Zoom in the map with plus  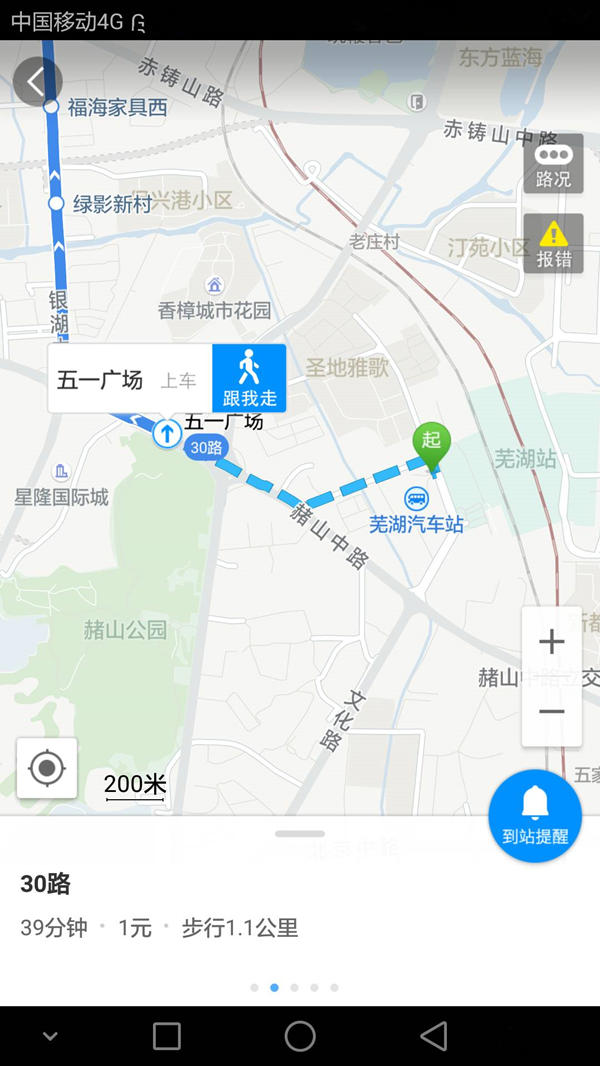point(552,642)
